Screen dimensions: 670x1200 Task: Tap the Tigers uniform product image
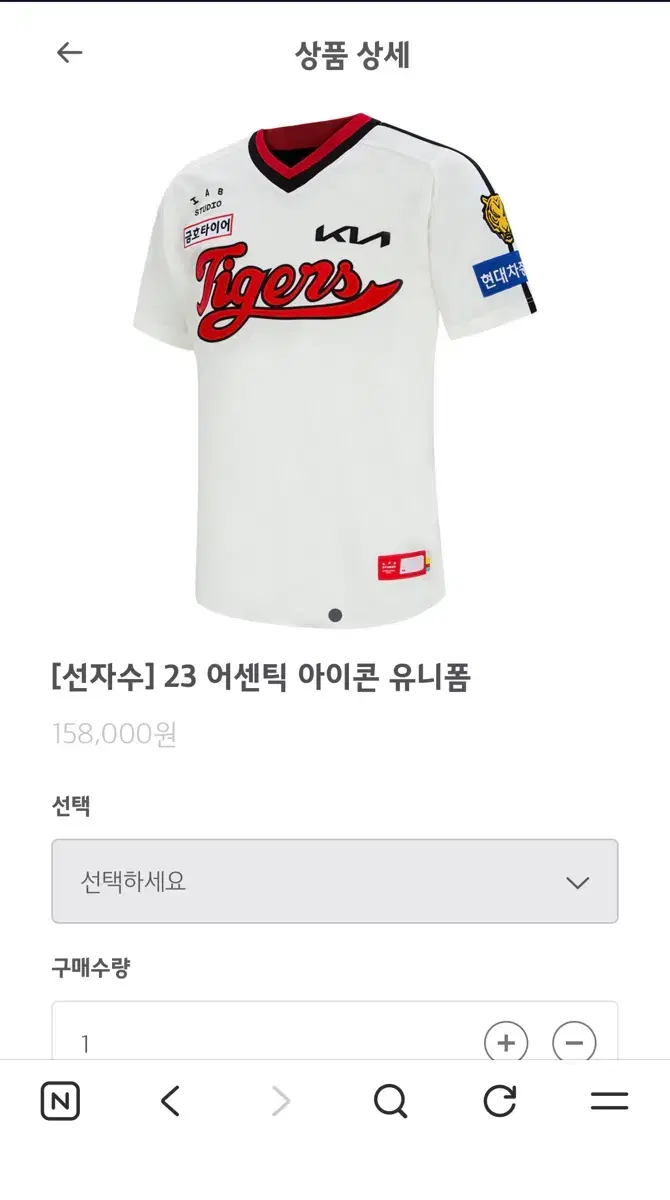(335, 370)
